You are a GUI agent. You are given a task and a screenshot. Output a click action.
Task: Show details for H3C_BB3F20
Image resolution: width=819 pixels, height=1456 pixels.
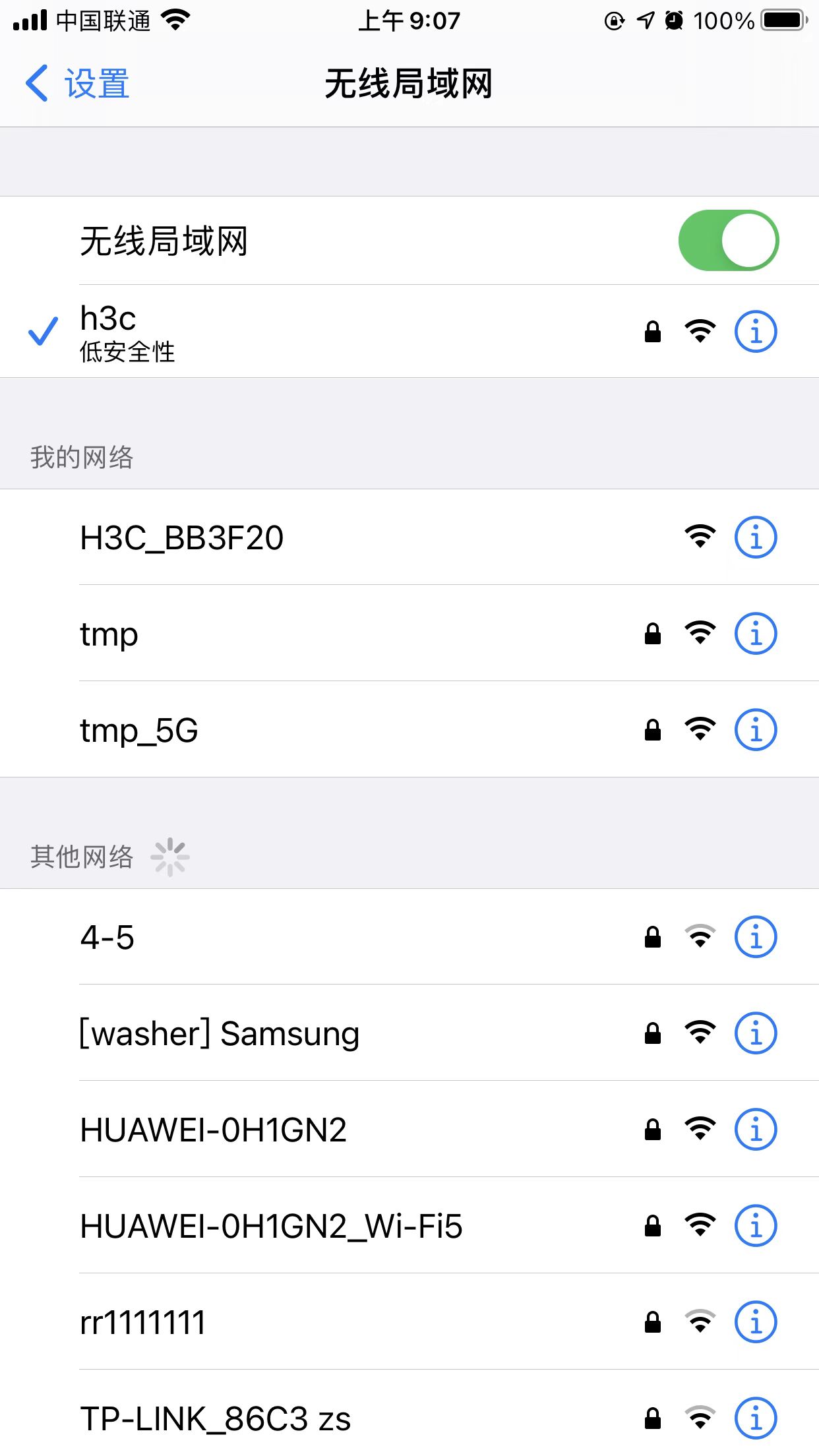click(756, 537)
